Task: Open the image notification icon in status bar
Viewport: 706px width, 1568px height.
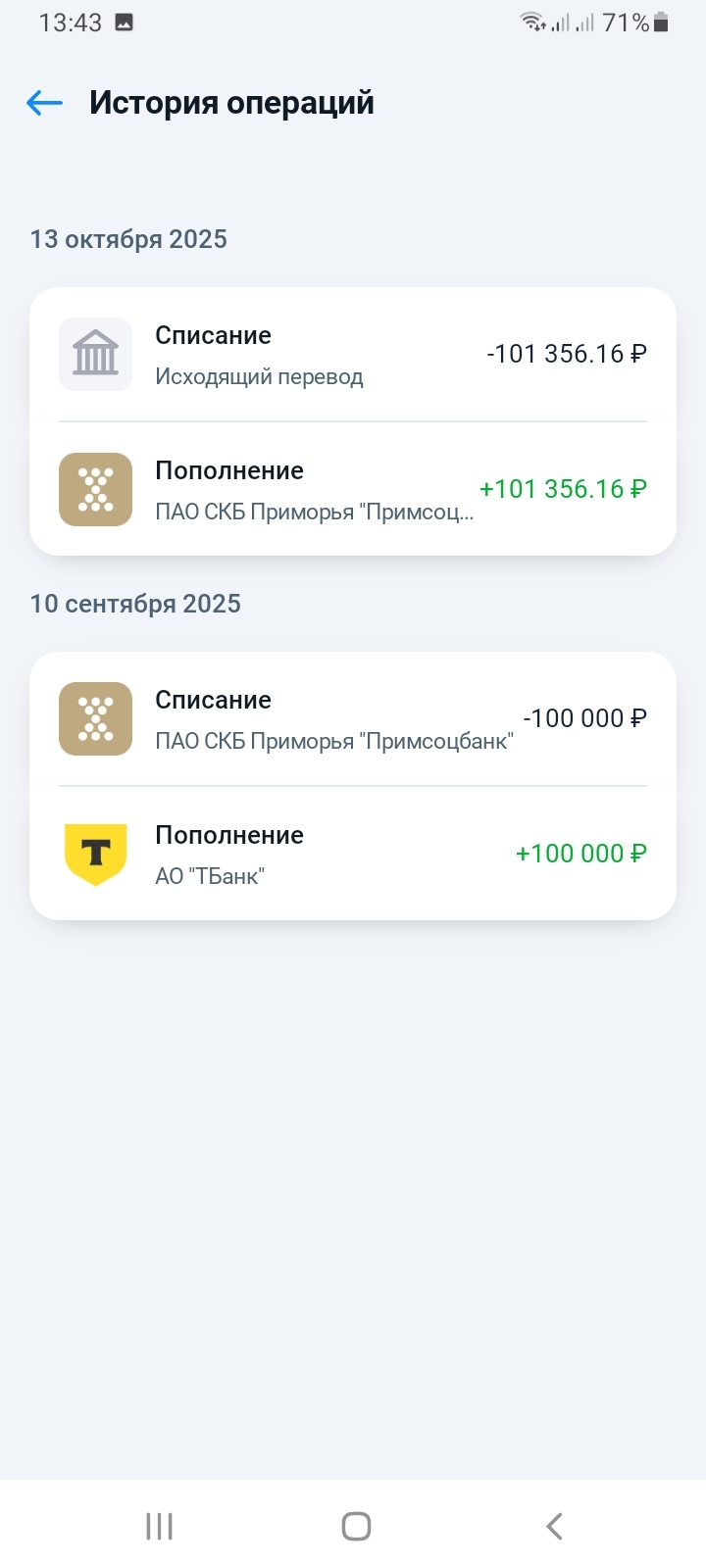Action: pos(123,20)
